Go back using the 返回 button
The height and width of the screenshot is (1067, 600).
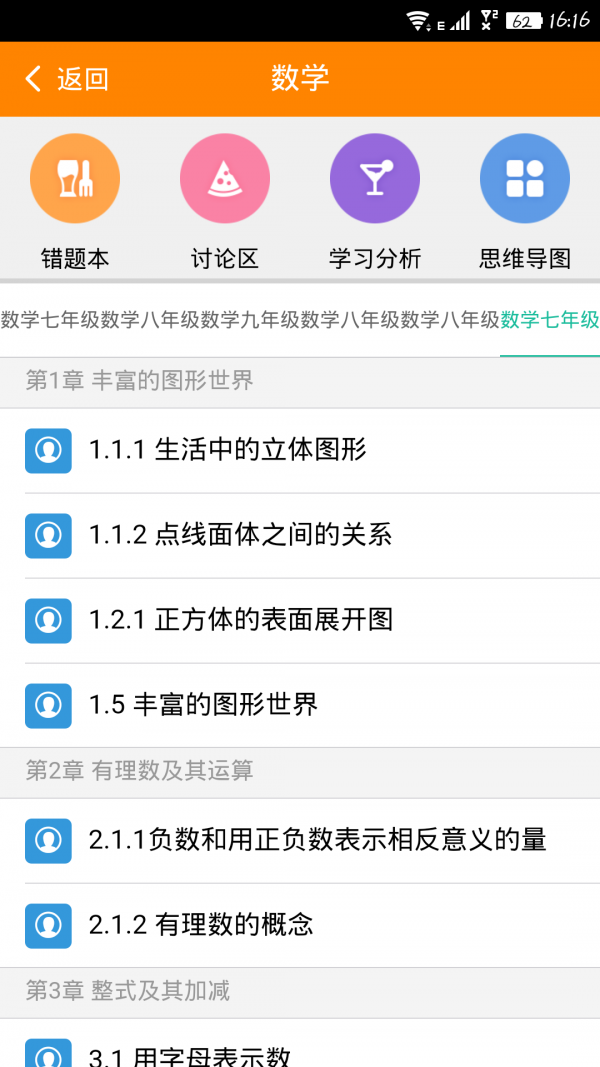(x=66, y=79)
